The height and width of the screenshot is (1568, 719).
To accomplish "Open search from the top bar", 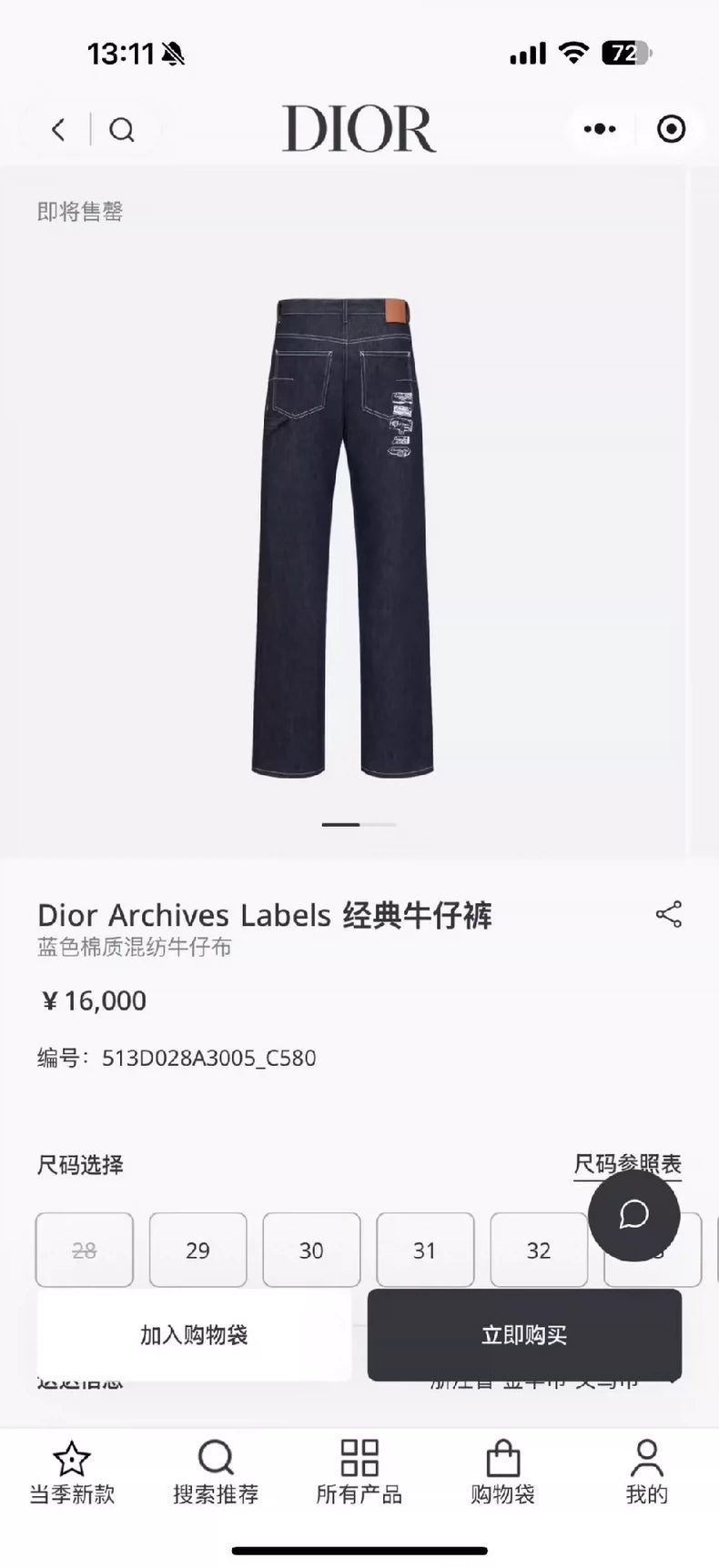I will click(122, 130).
